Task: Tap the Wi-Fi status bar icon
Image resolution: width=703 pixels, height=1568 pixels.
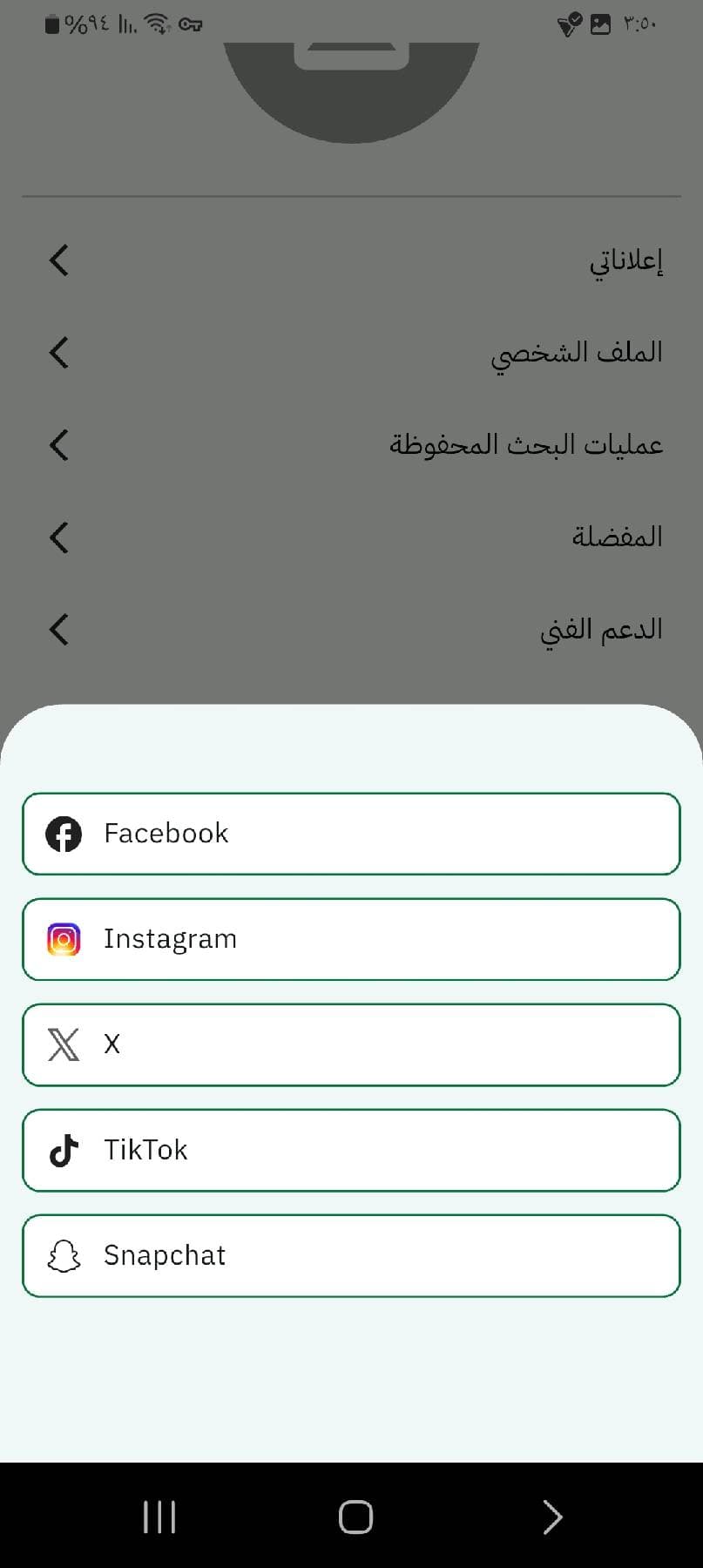Action: (155, 24)
